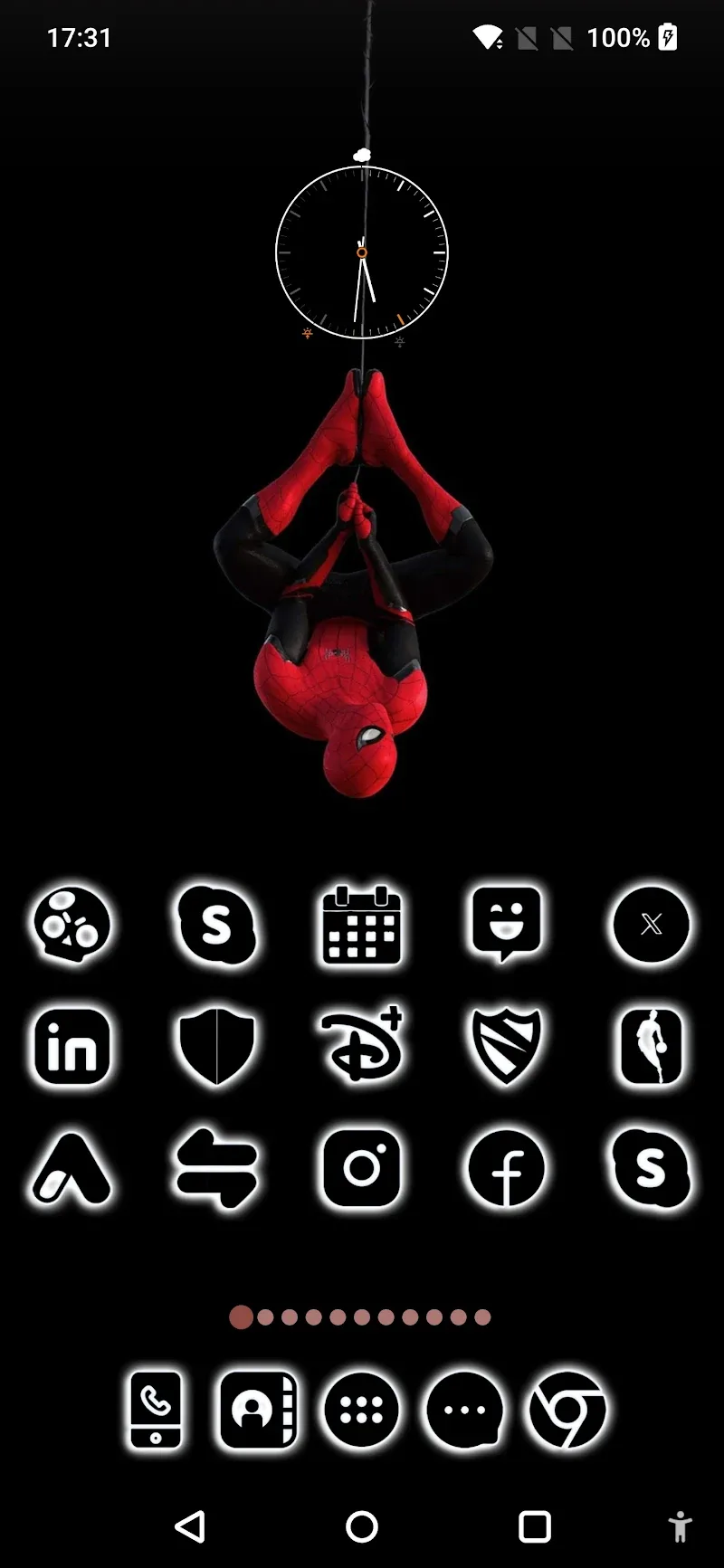Launch Disney+
The height and width of the screenshot is (1568, 724).
pos(361,1047)
